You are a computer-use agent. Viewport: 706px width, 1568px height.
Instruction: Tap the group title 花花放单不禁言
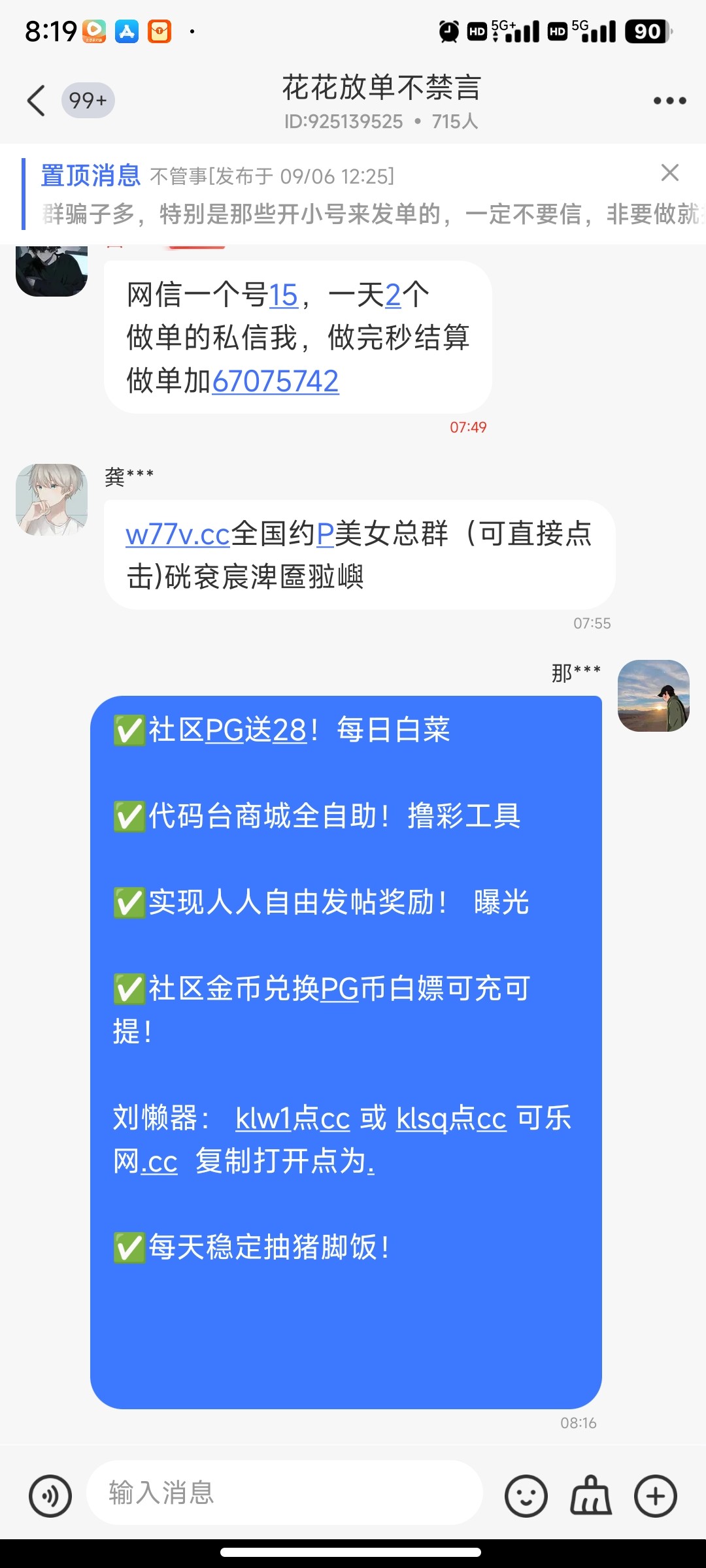point(381,88)
